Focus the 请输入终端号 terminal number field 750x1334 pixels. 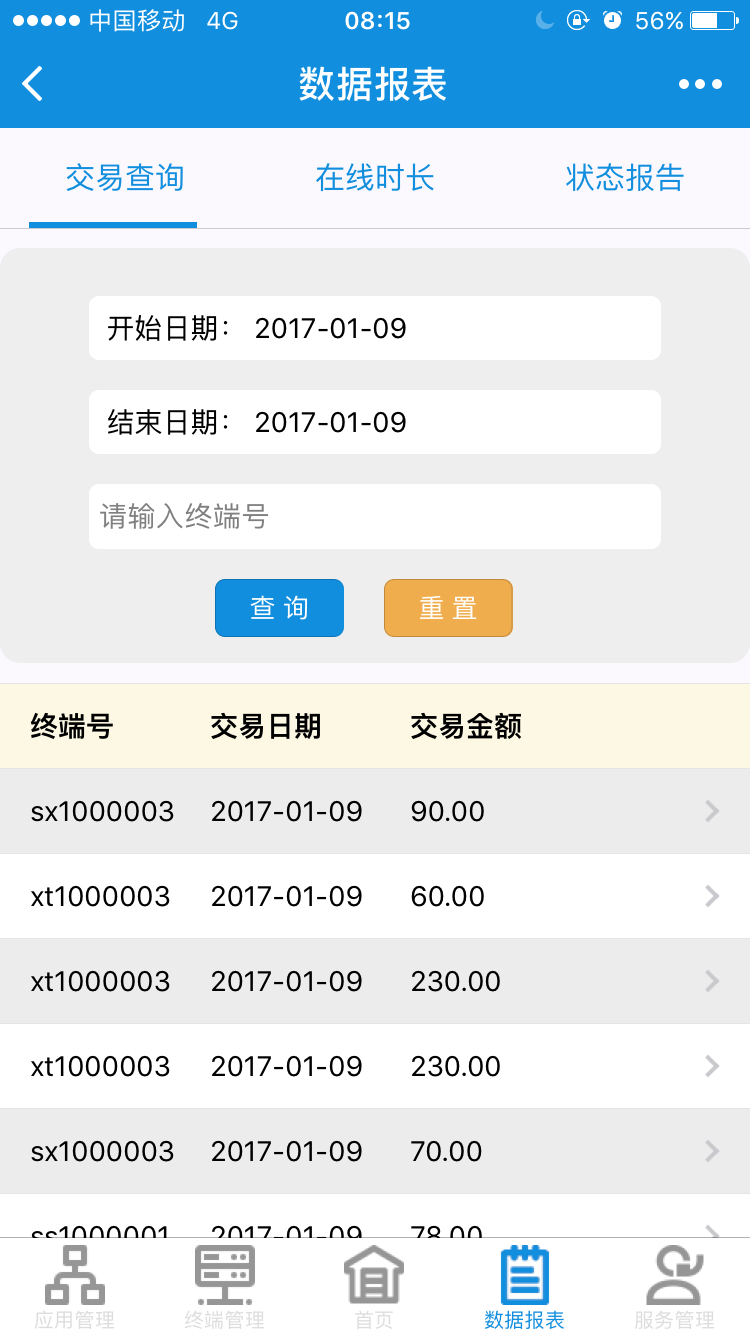tap(375, 516)
